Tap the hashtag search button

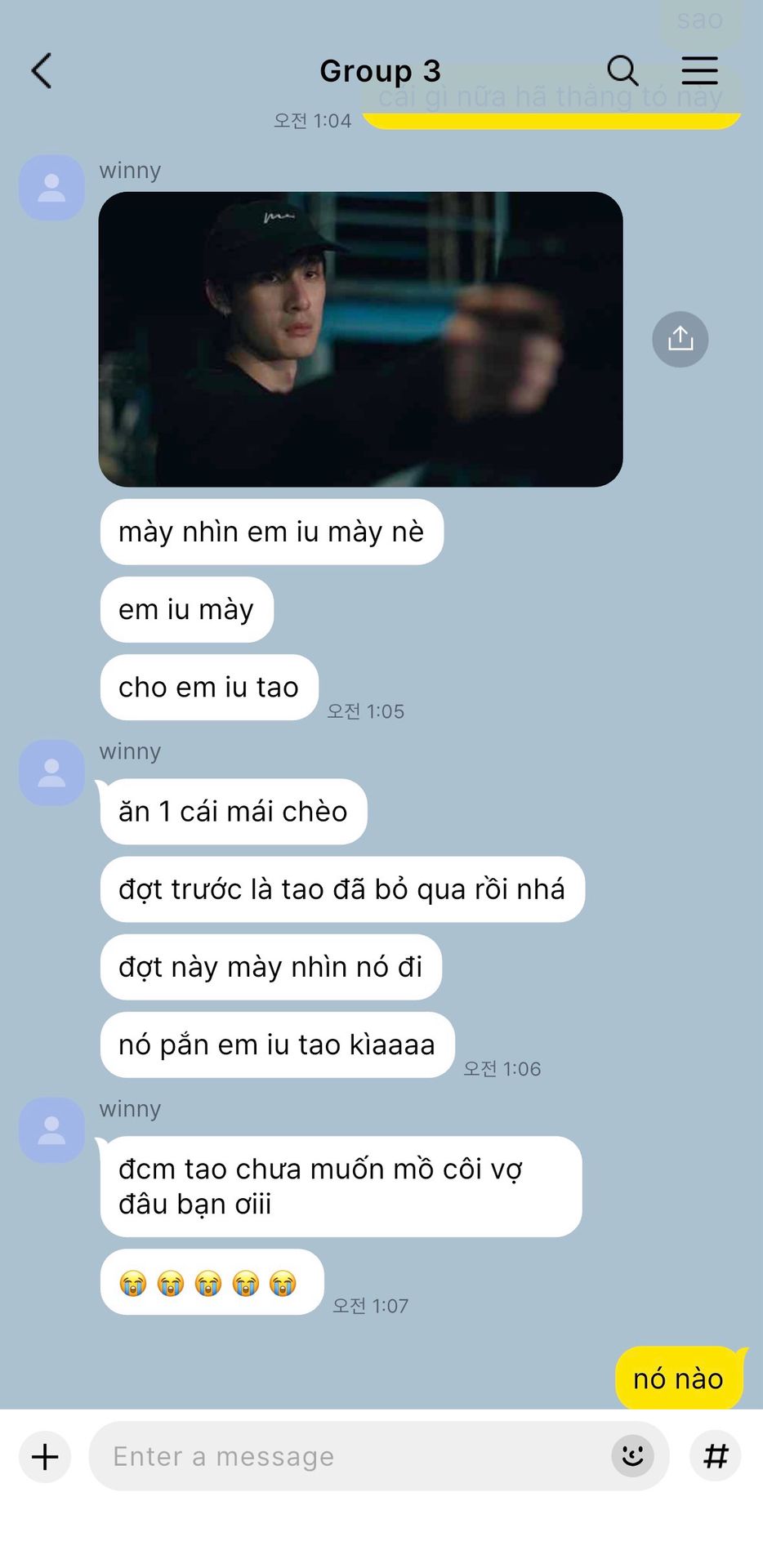click(716, 1456)
